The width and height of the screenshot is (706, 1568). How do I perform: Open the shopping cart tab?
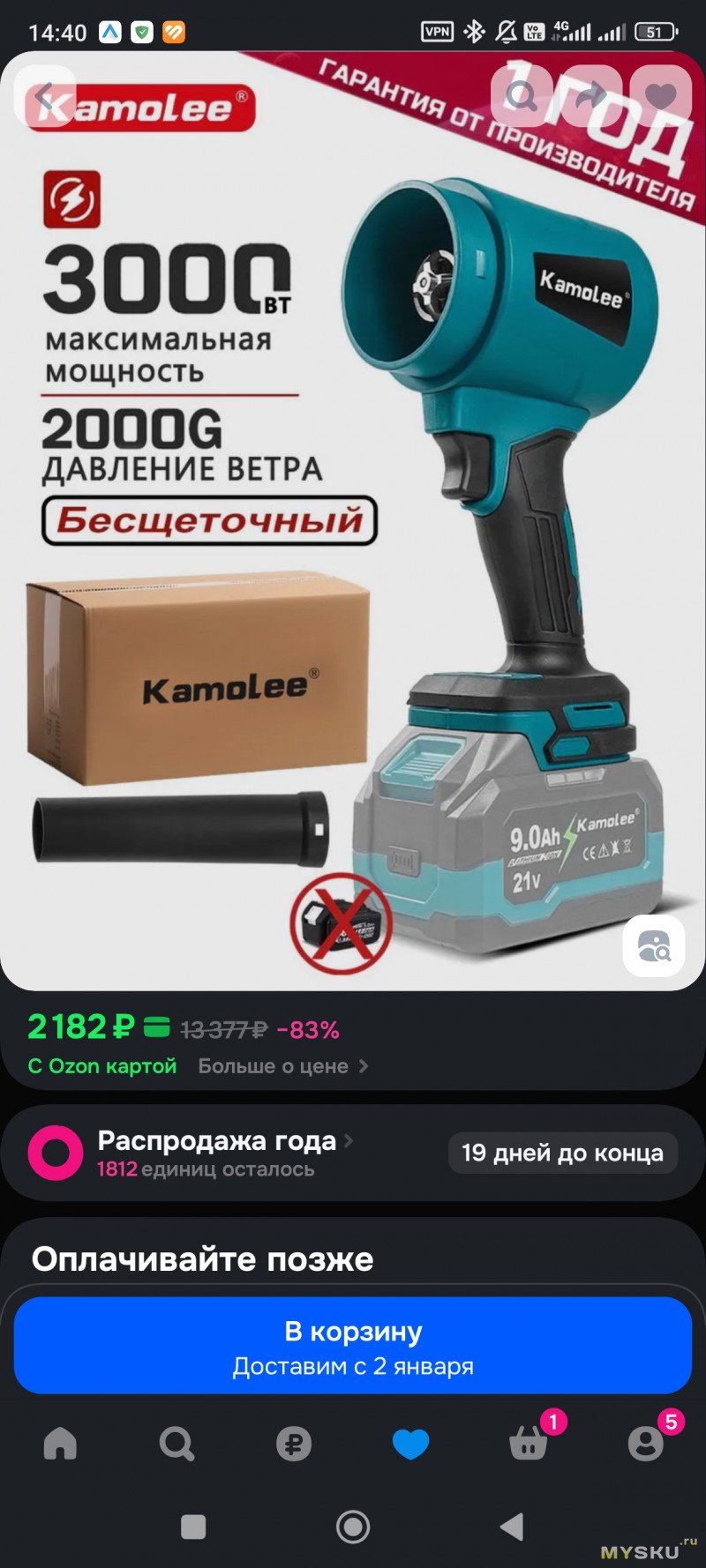(x=528, y=1444)
